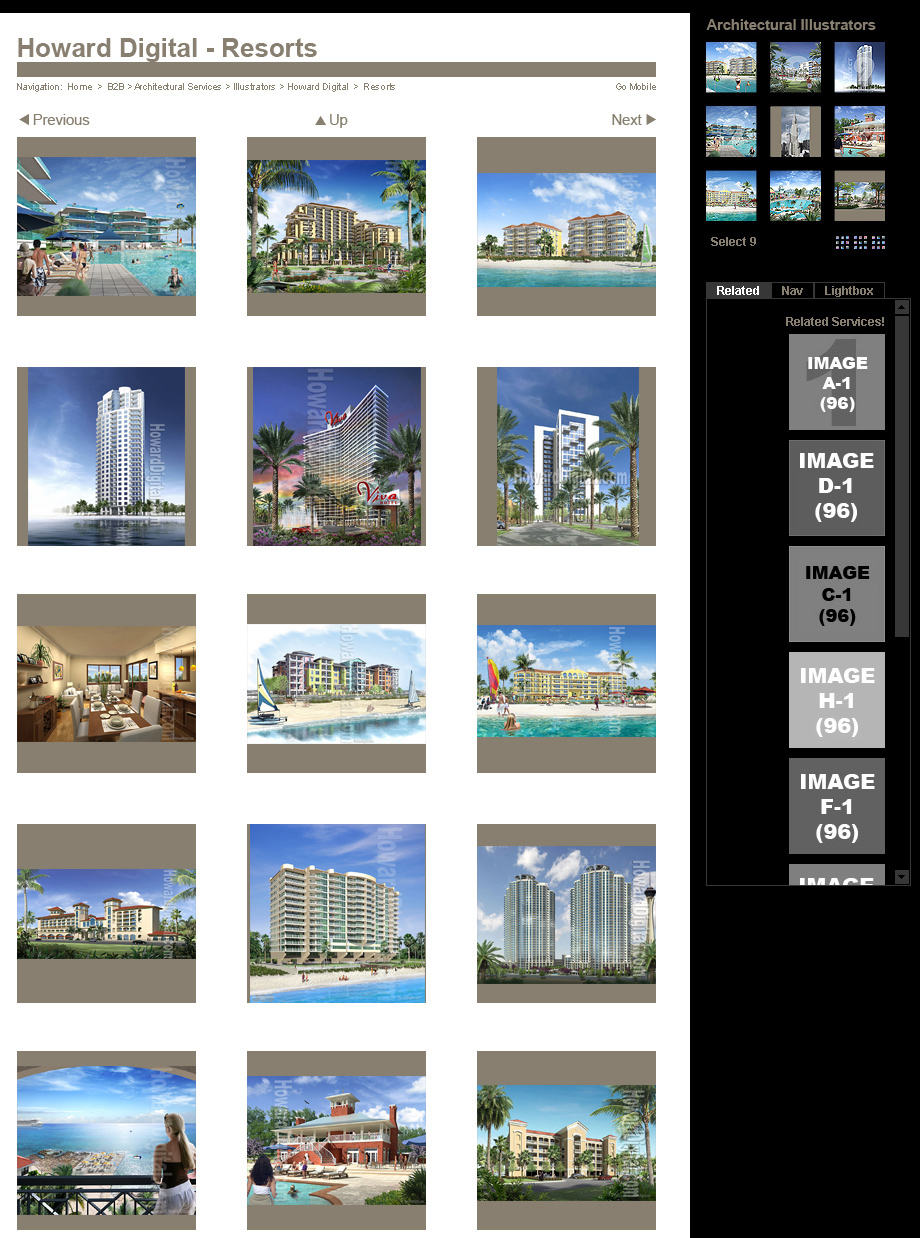Open Home in breadcrumb navigation
Screen dimensions: 920x1238
coord(80,87)
